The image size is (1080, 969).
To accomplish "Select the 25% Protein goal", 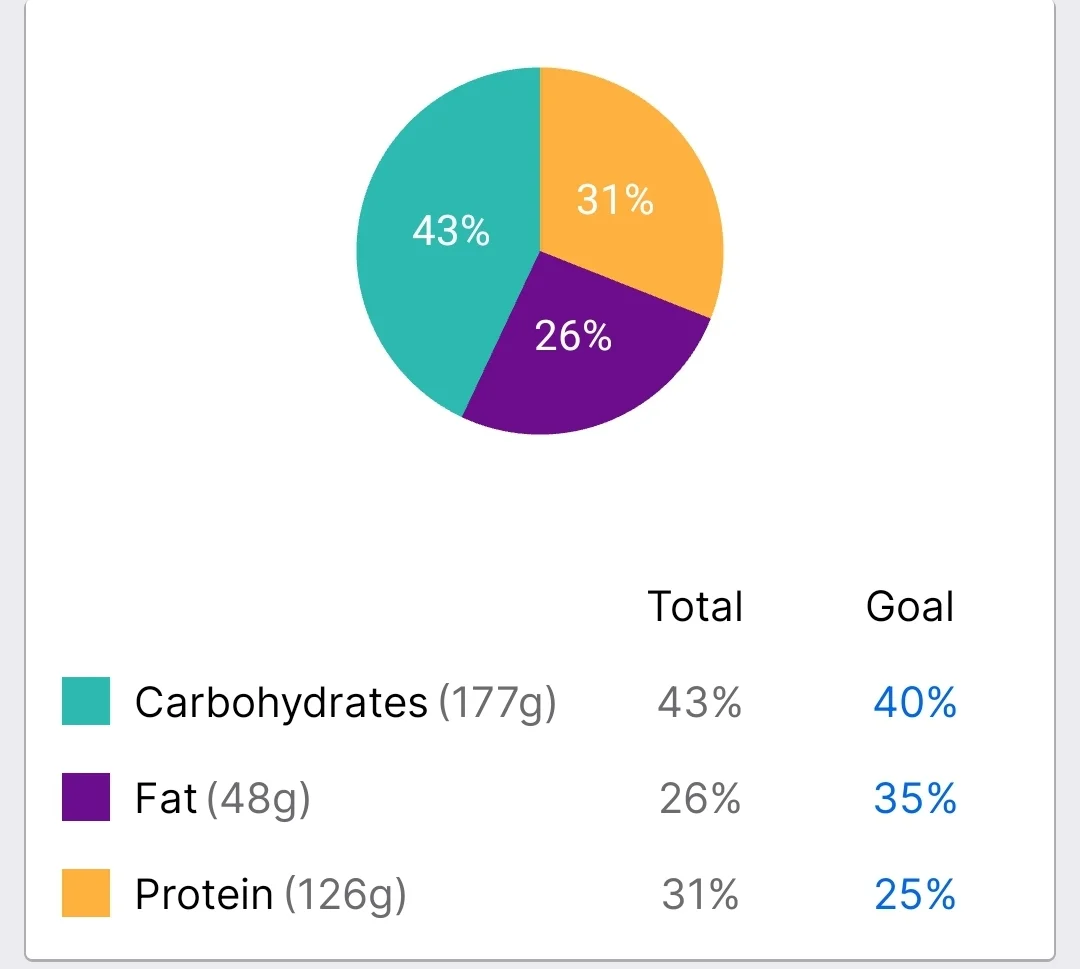I will pyautogui.click(x=914, y=894).
